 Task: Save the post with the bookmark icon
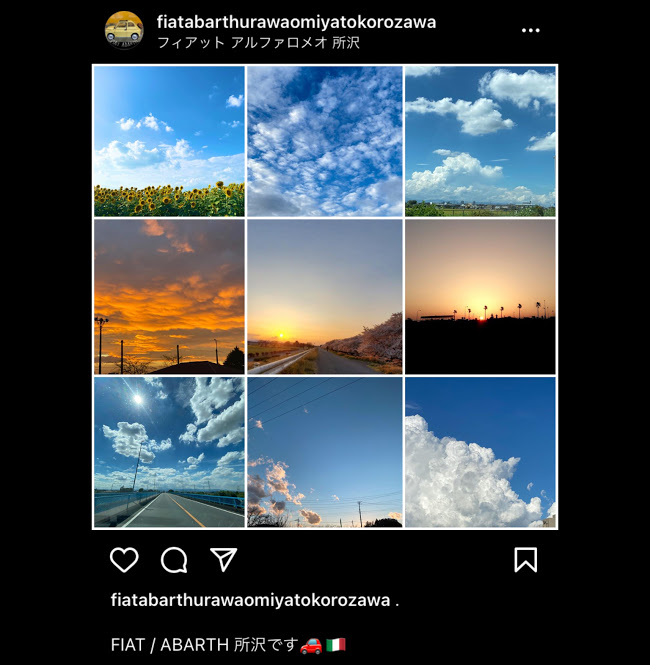tap(525, 560)
